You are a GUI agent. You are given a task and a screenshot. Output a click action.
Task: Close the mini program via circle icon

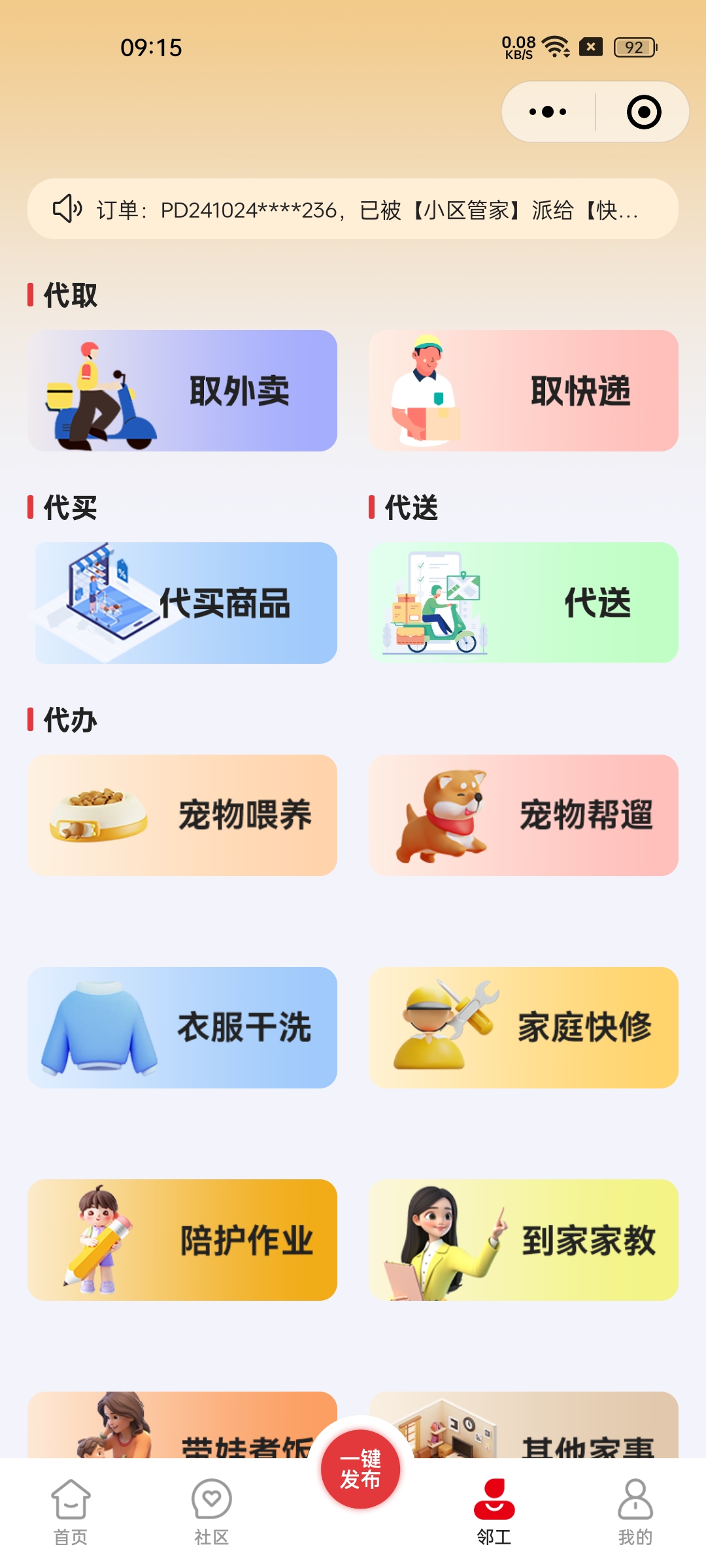[x=643, y=112]
